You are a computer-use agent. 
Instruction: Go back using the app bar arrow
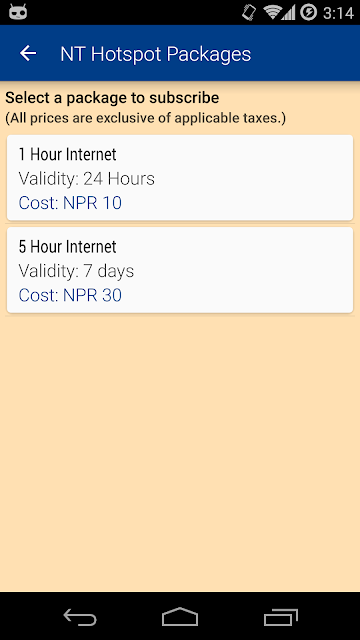tap(28, 53)
